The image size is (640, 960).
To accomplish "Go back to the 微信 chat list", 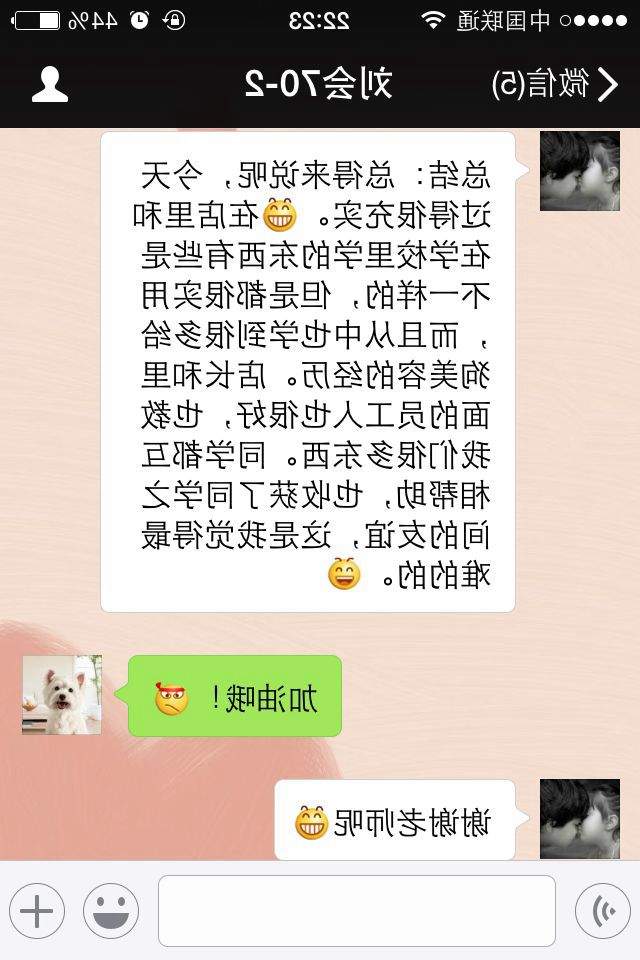I will tap(556, 84).
